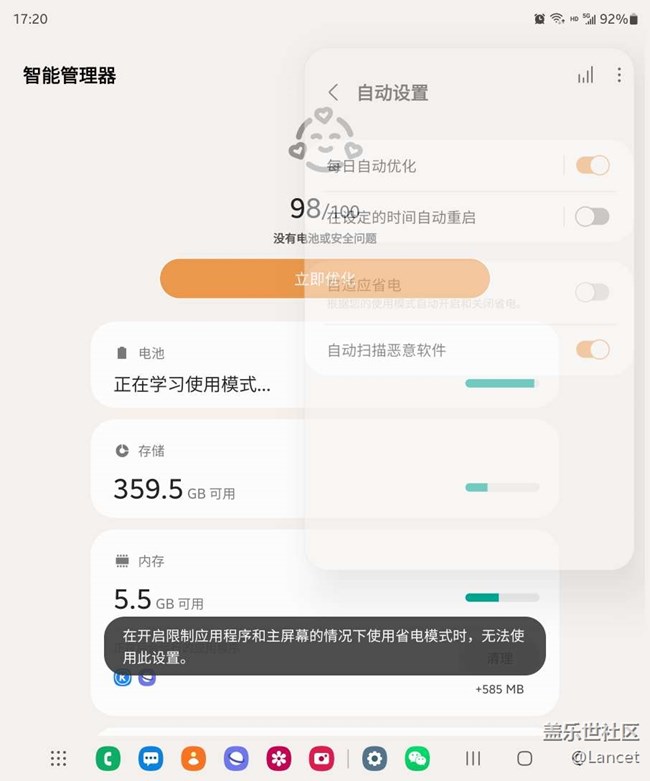Disable 自动扫描恶意软件 switch

[592, 349]
